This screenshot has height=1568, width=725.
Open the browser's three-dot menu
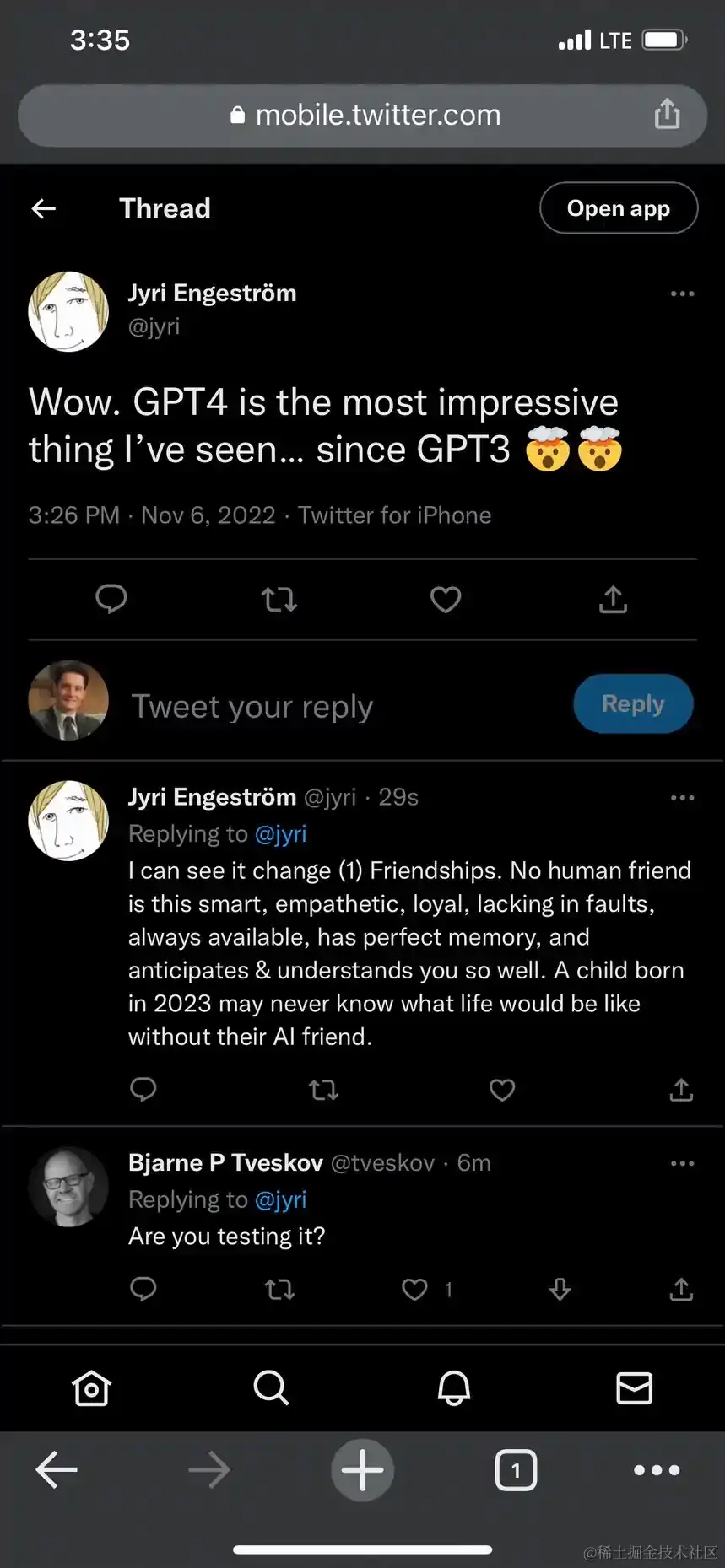coord(657,1470)
